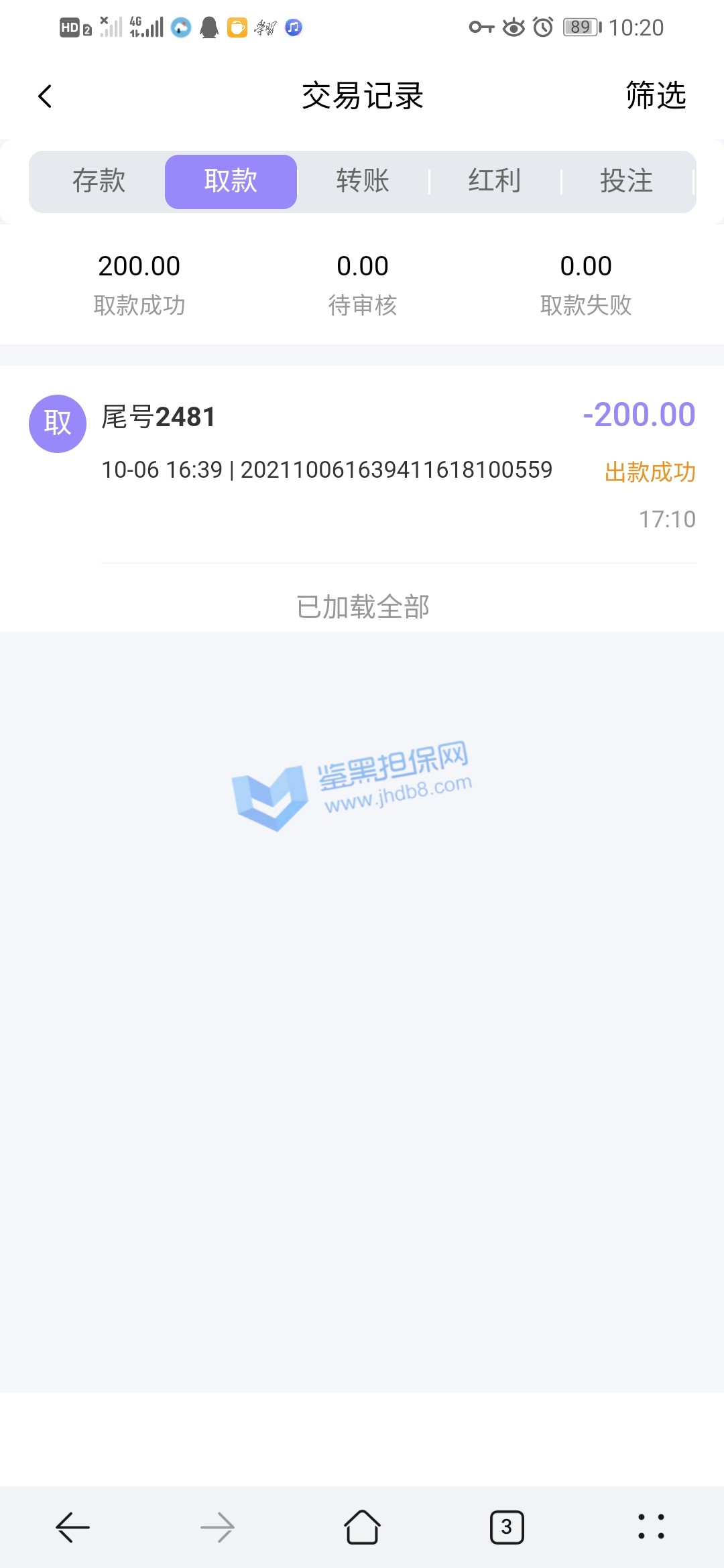Select the 取款 tab
This screenshot has height=1568, width=724.
[x=231, y=181]
